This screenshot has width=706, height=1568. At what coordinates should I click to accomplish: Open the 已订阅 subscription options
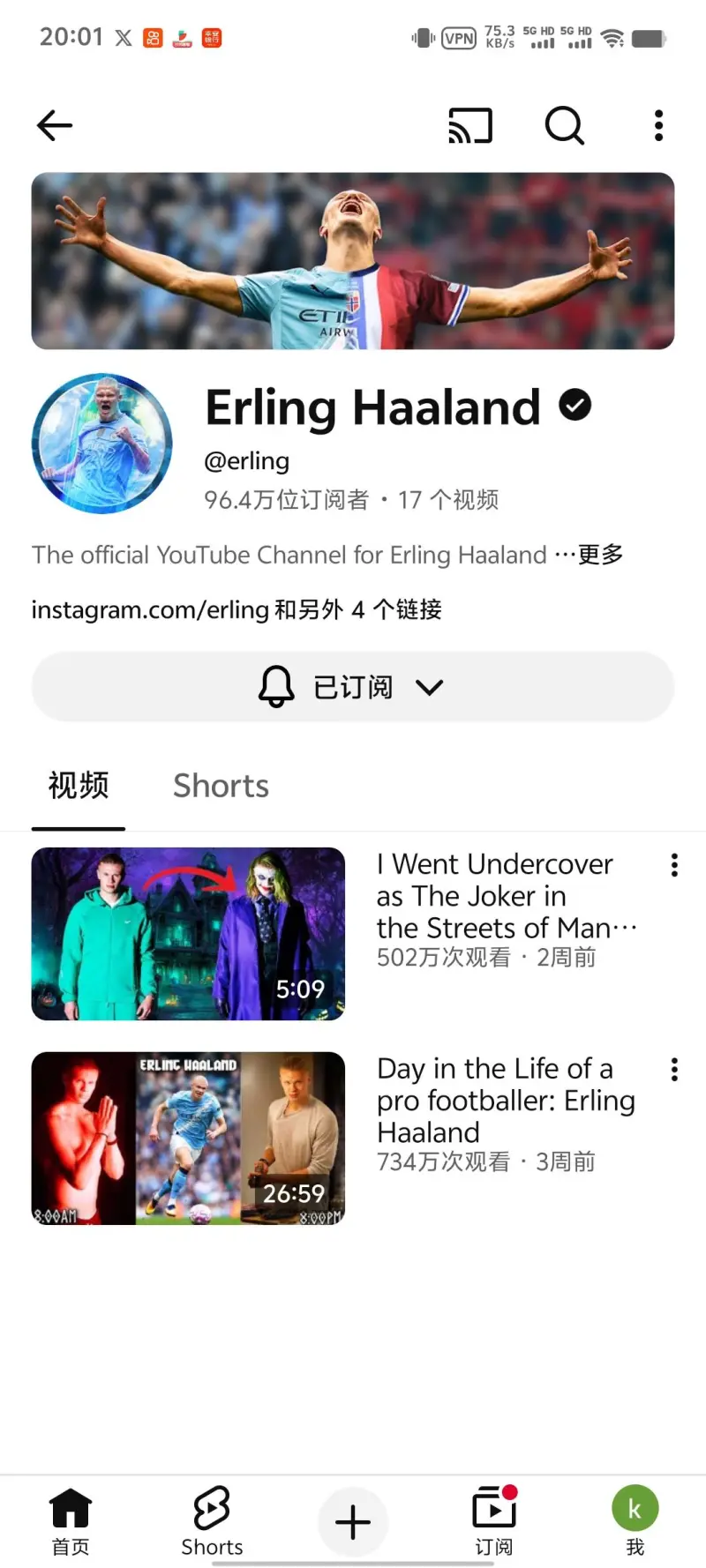[353, 687]
